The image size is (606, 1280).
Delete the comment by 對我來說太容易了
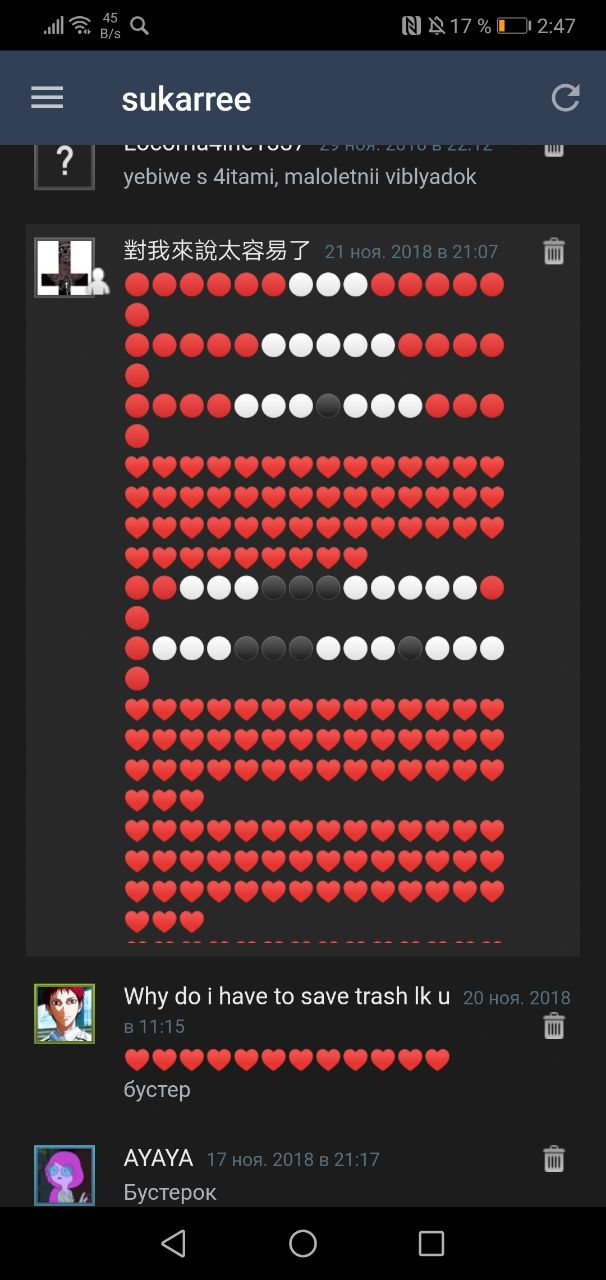click(554, 251)
